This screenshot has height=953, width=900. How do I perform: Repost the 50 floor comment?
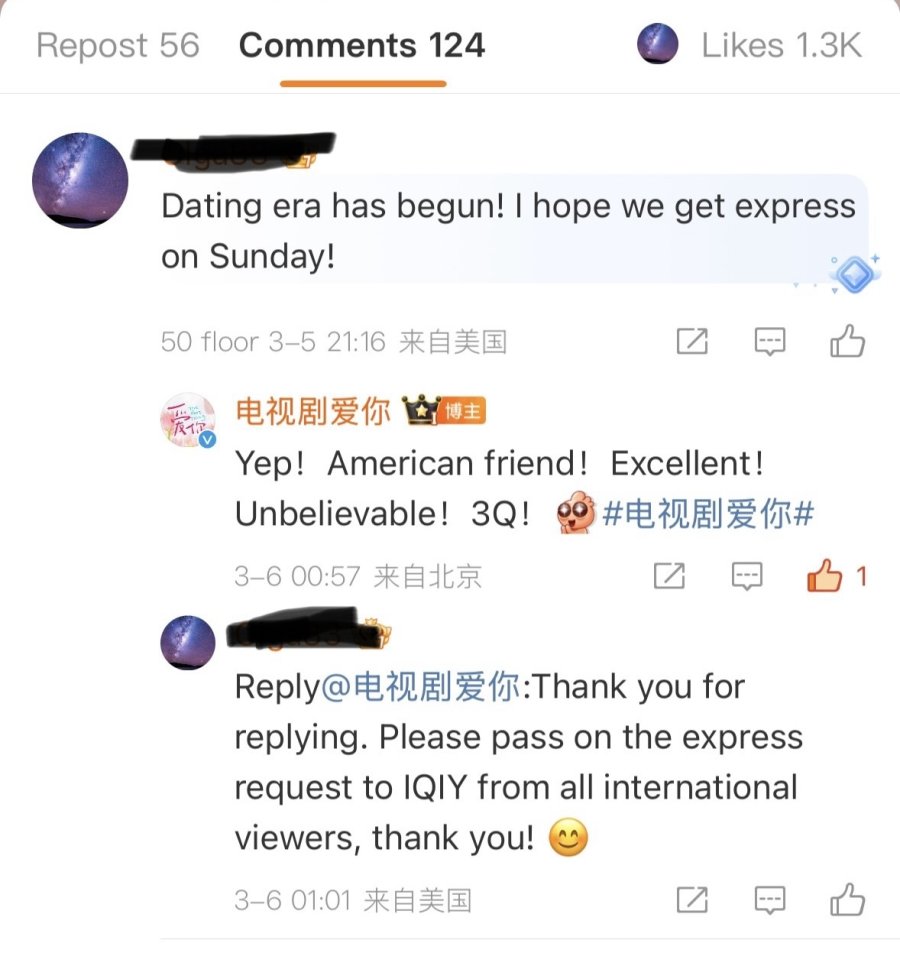click(692, 342)
